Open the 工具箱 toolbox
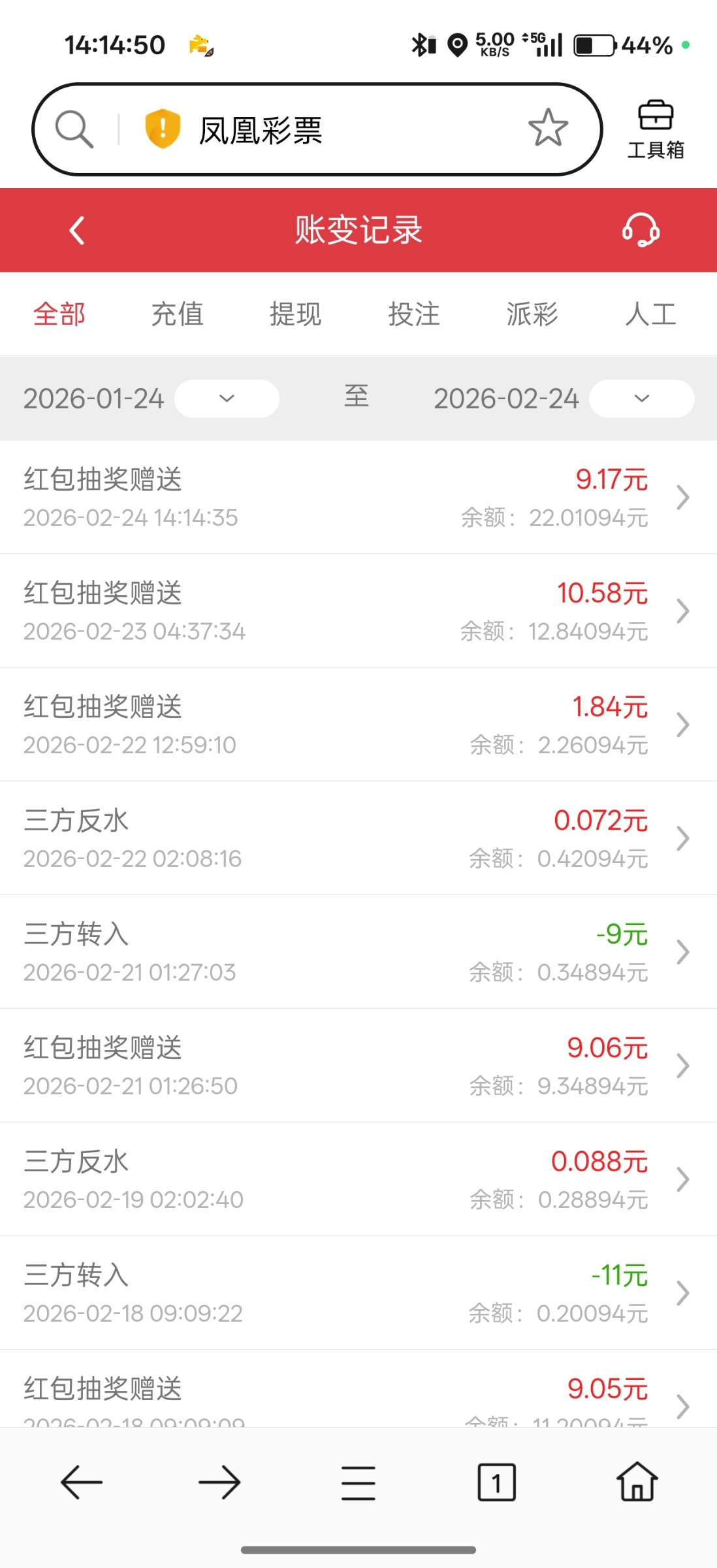The height and width of the screenshot is (1568, 717). pyautogui.click(x=656, y=130)
